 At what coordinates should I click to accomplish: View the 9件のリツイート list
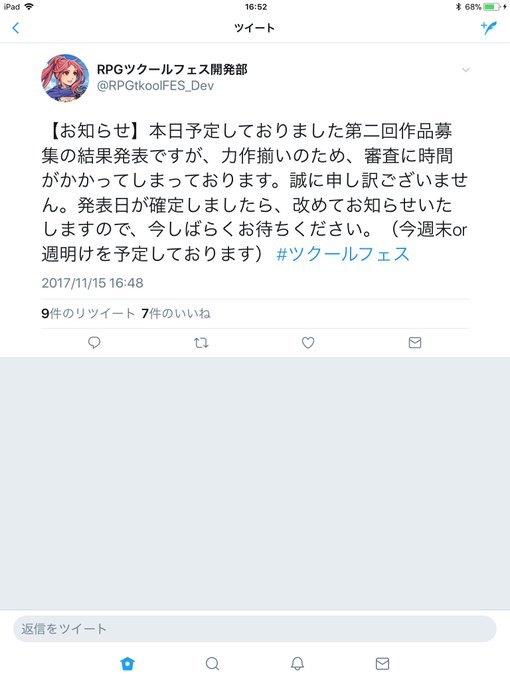click(x=88, y=313)
